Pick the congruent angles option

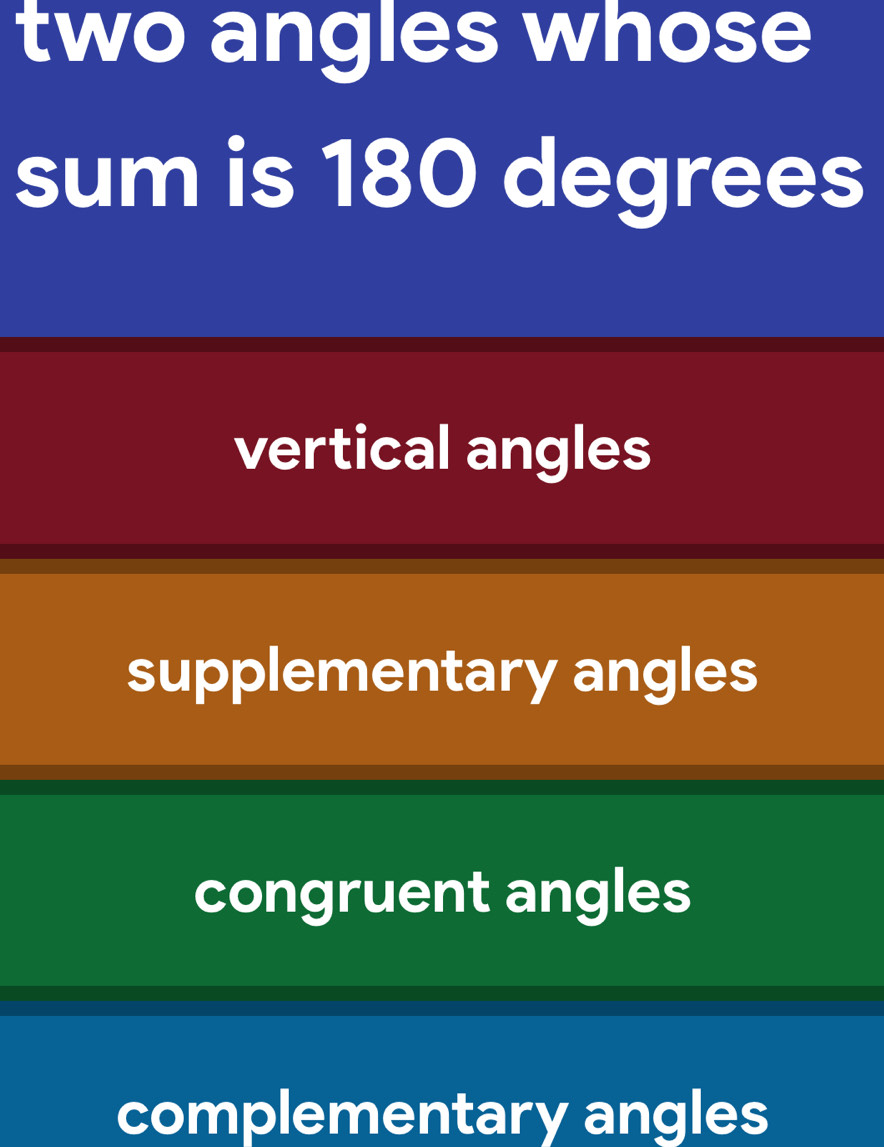coord(442,891)
